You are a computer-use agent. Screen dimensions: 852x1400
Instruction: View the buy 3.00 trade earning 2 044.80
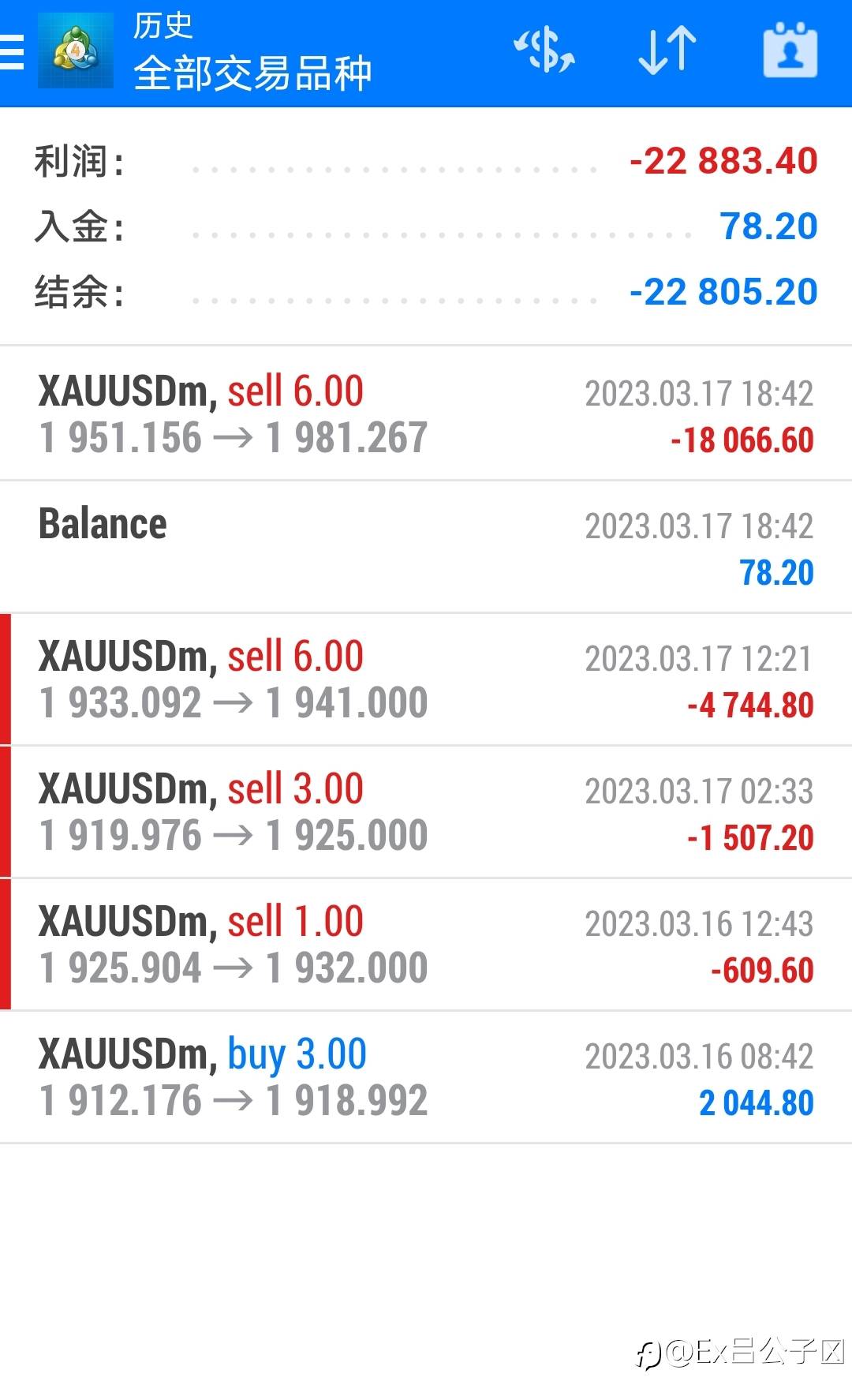[x=426, y=1077]
